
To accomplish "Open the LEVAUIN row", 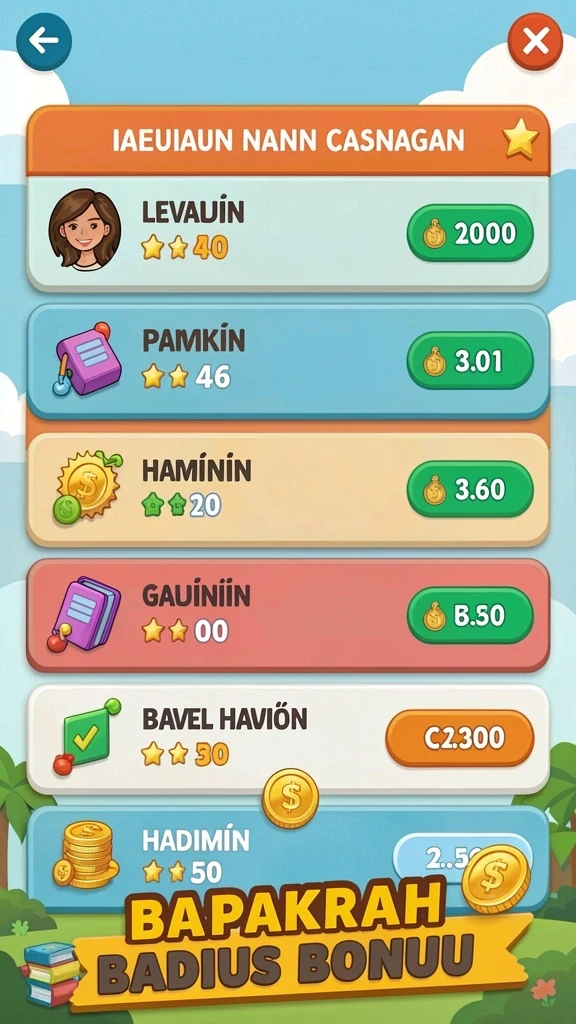I will click(288, 233).
